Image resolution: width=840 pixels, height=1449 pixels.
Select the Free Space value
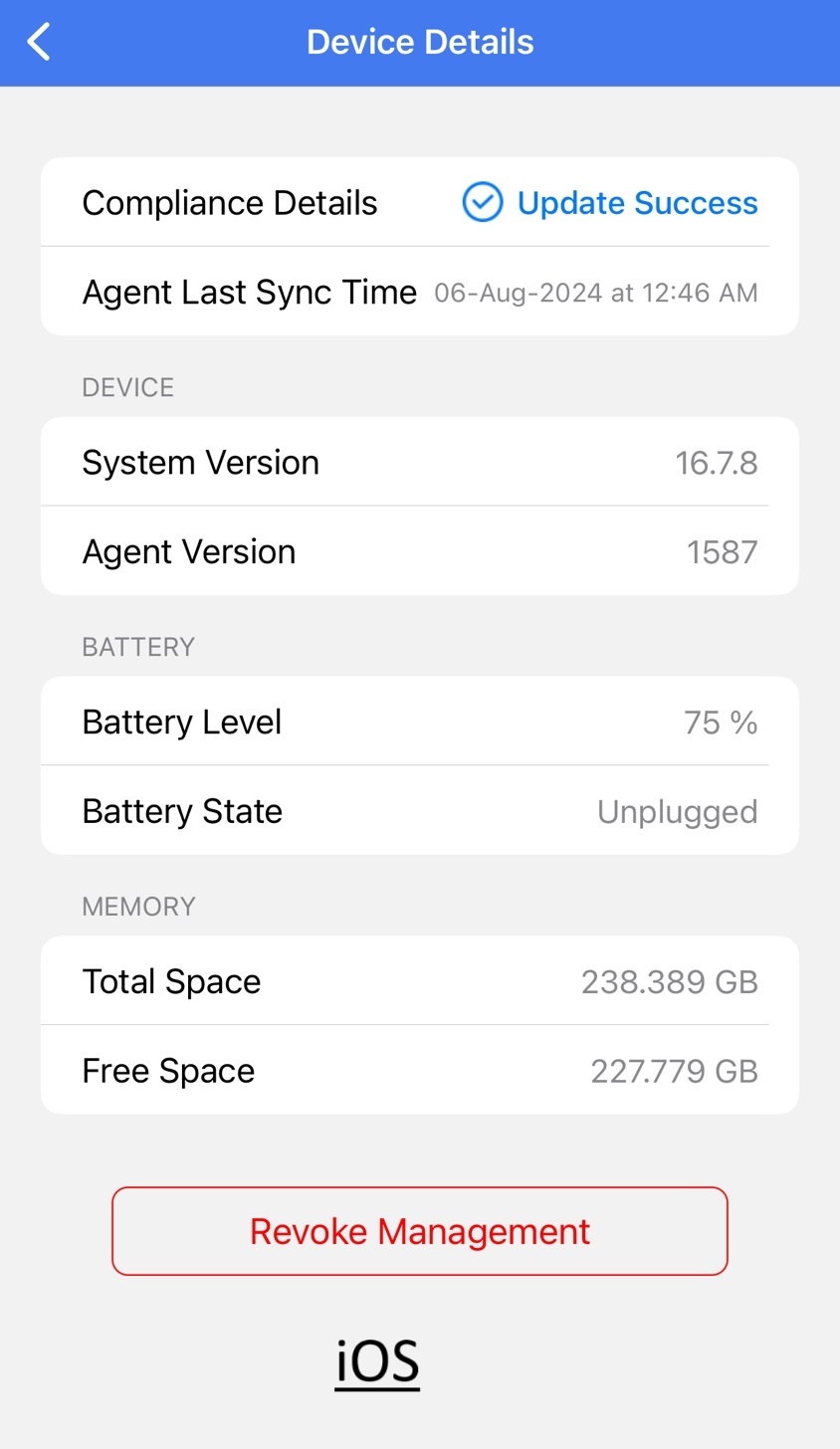pyautogui.click(x=674, y=1070)
